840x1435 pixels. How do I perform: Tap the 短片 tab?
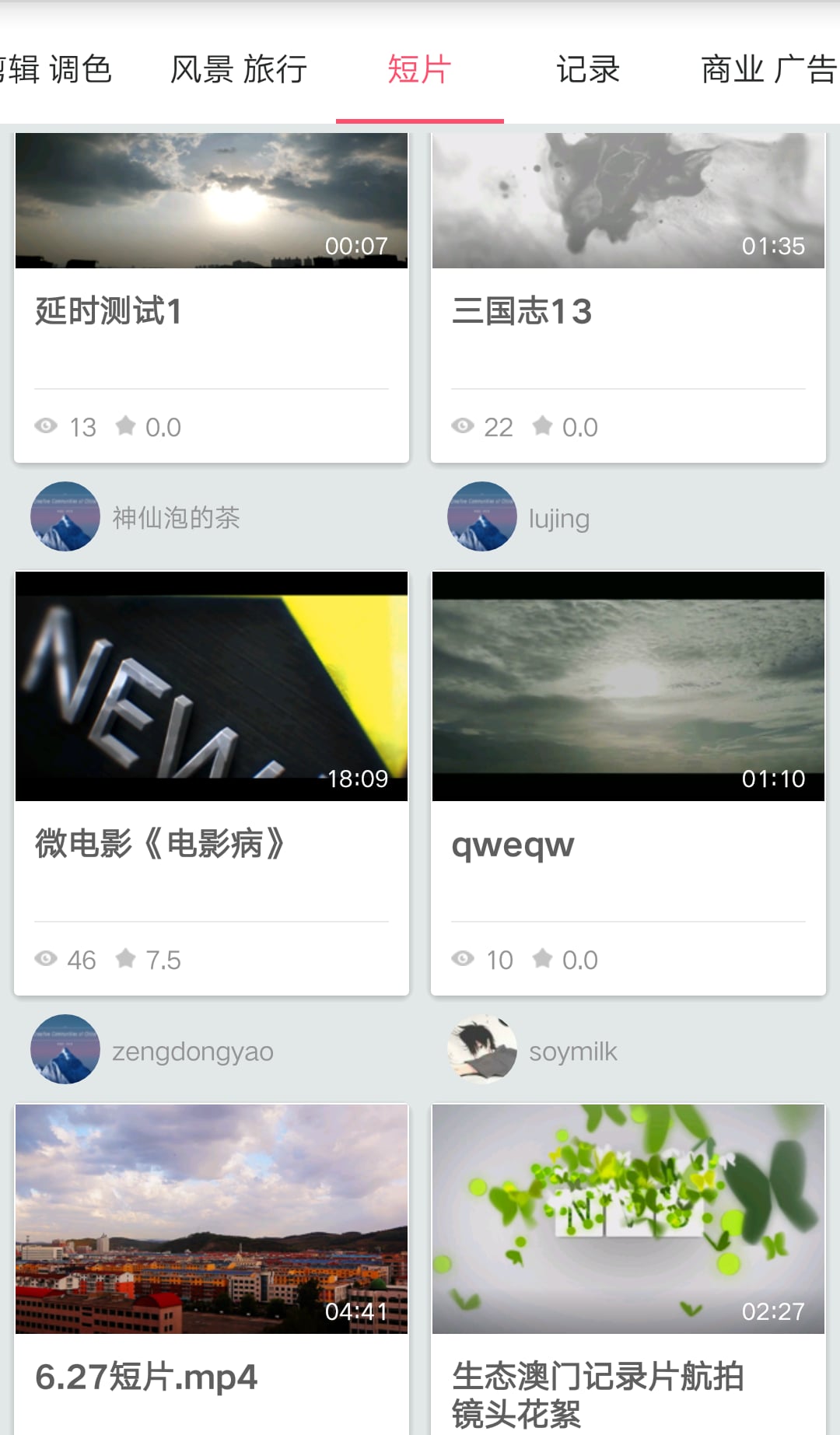click(419, 70)
